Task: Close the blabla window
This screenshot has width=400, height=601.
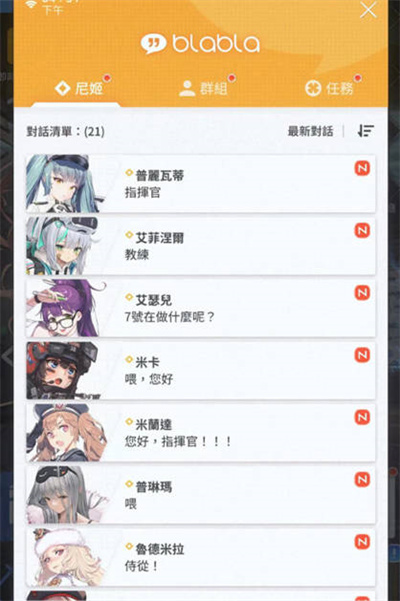Action: tap(368, 10)
